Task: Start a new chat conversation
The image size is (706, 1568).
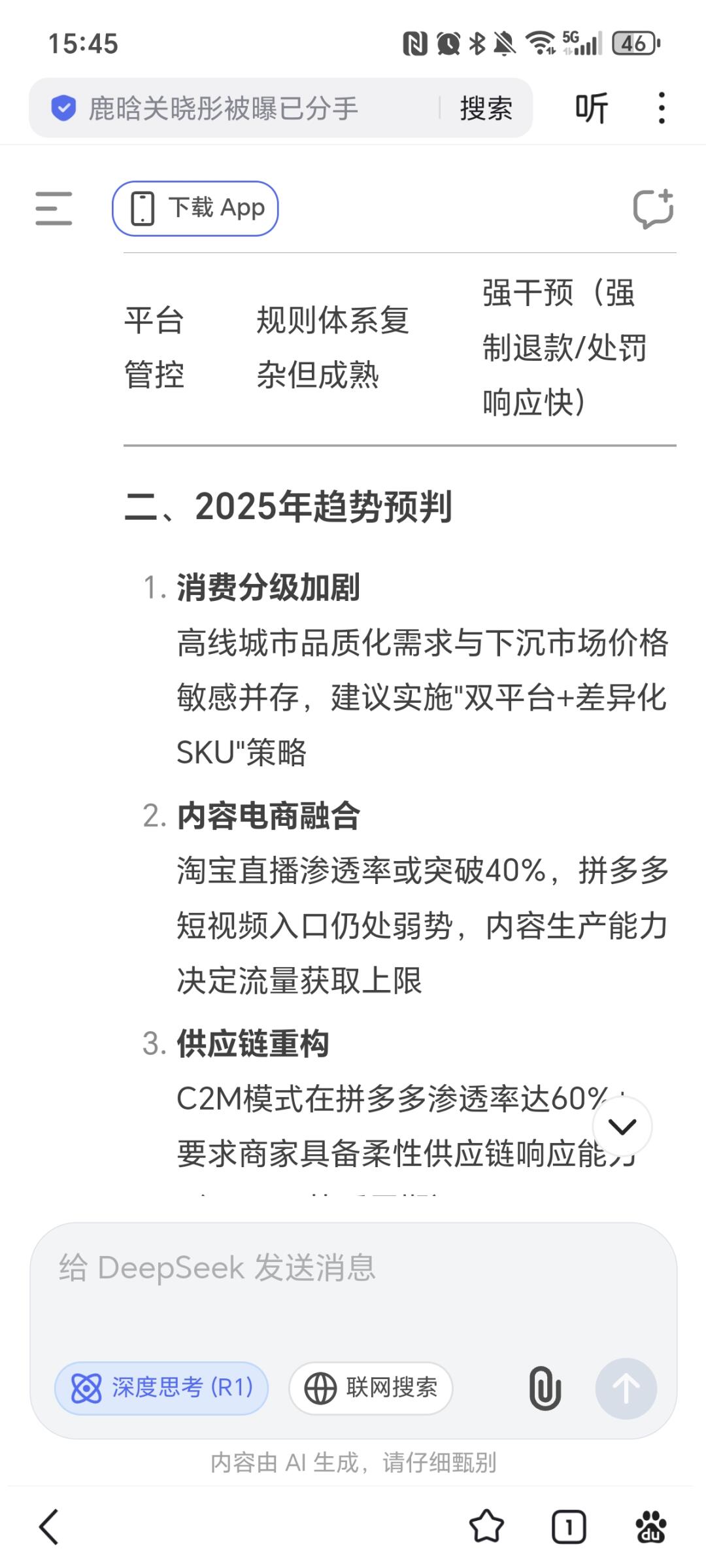Action: [653, 209]
